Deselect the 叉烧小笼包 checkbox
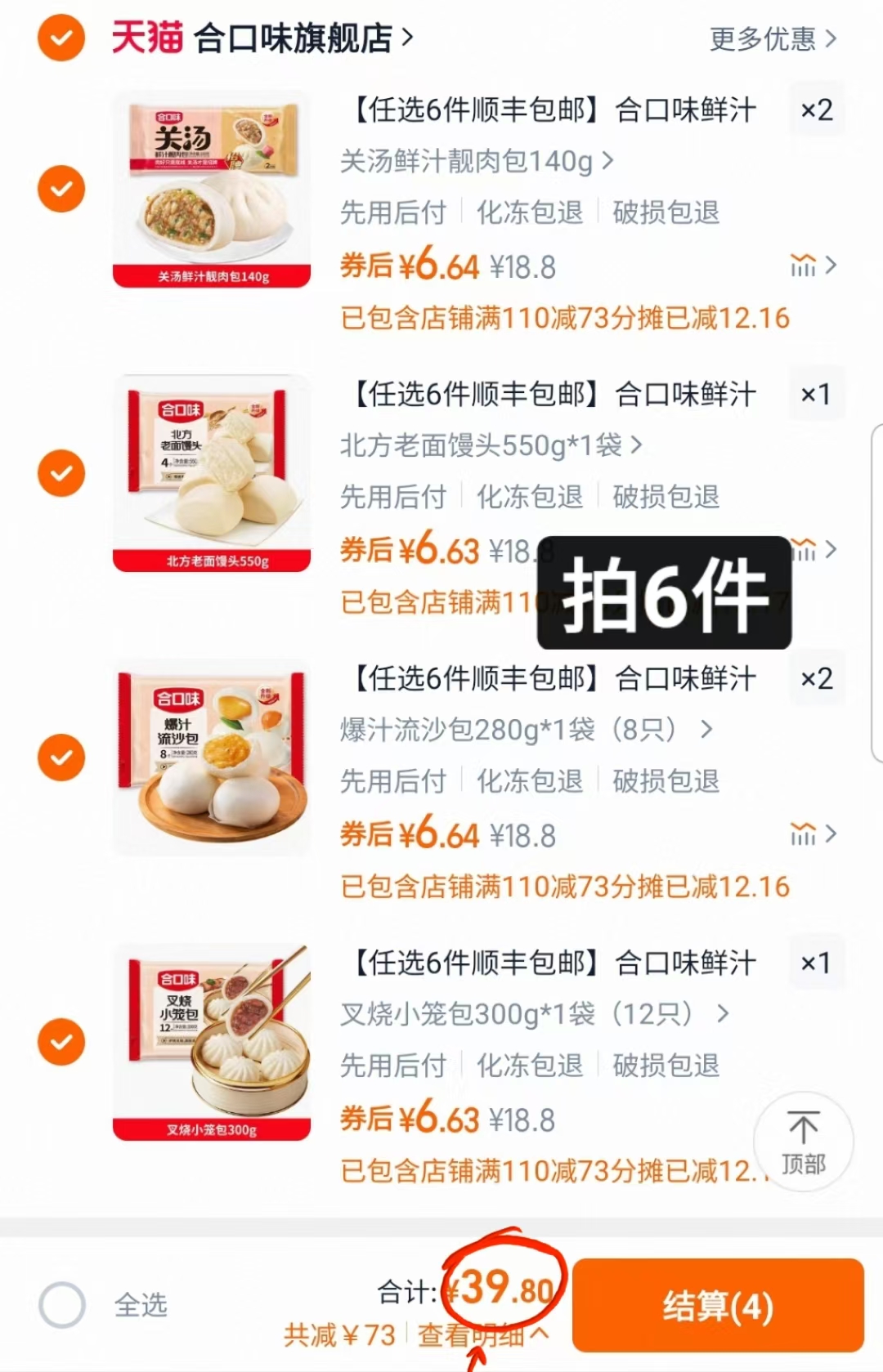The width and height of the screenshot is (883, 1372). pos(61,1040)
